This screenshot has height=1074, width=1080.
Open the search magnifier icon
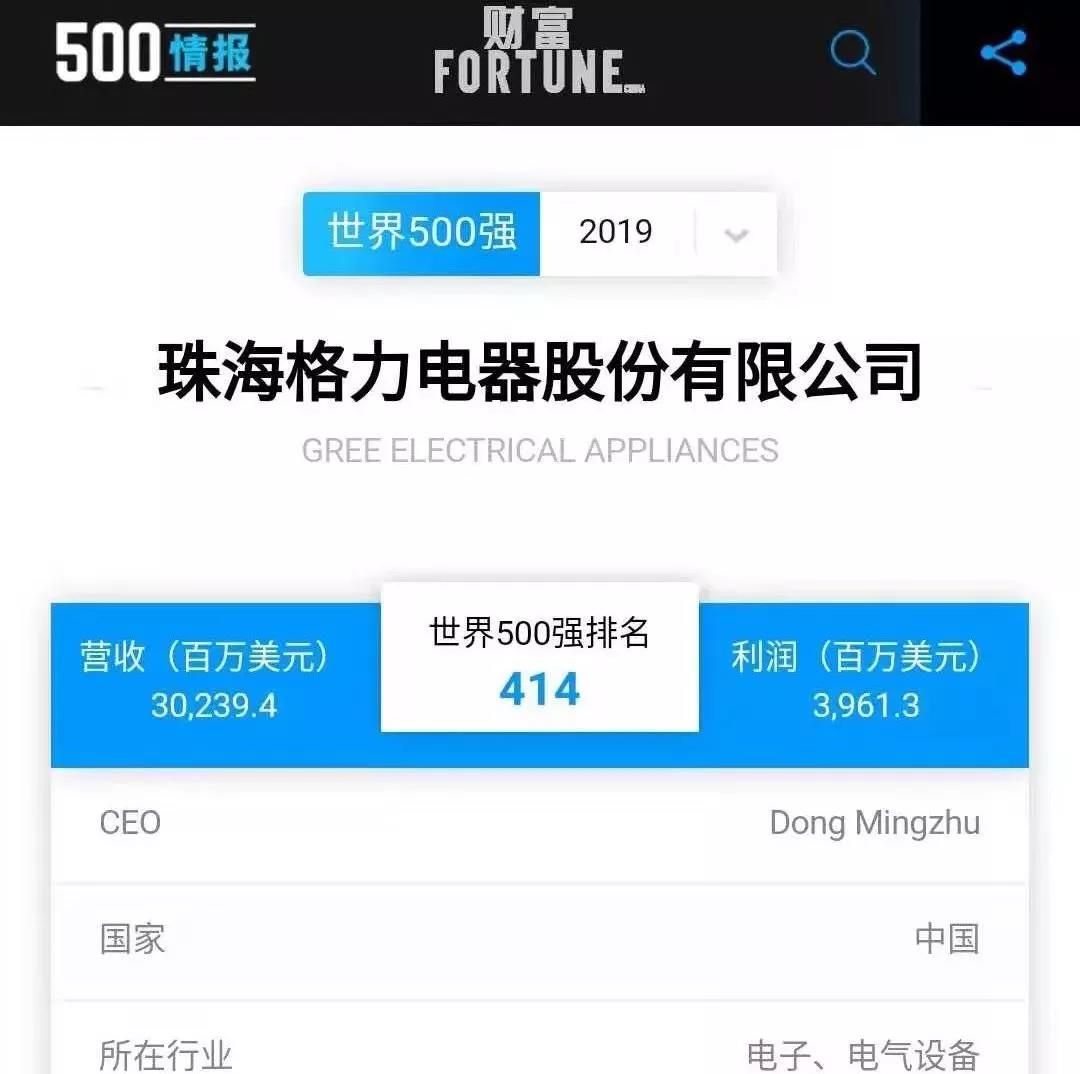(853, 53)
